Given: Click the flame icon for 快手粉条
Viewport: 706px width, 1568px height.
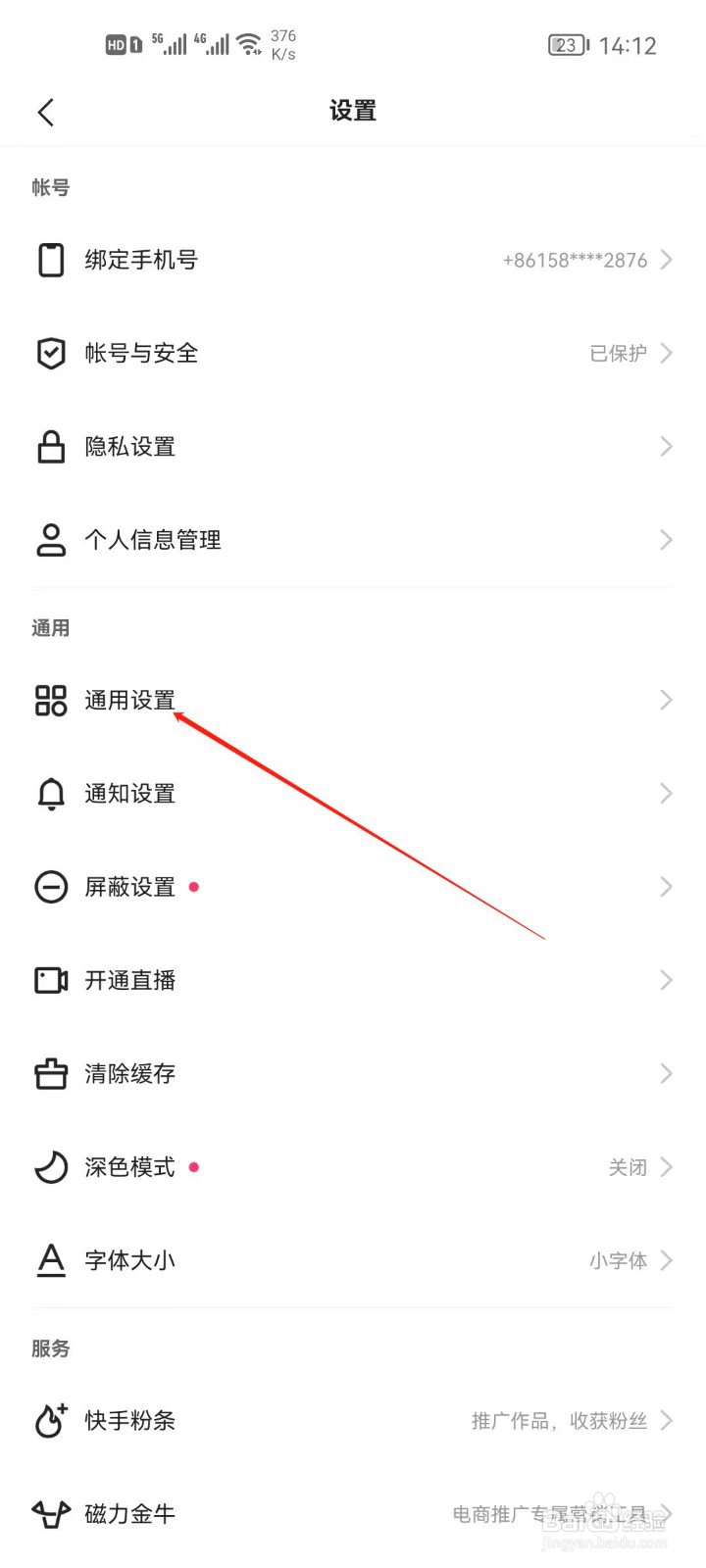Looking at the screenshot, I should pyautogui.click(x=50, y=1420).
